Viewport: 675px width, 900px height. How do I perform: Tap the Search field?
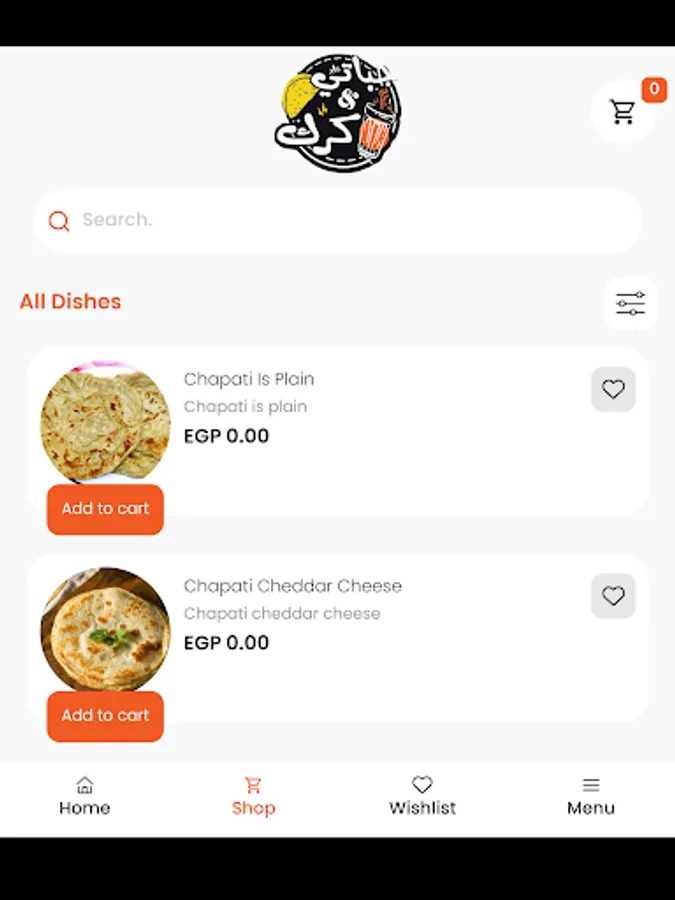tap(338, 220)
